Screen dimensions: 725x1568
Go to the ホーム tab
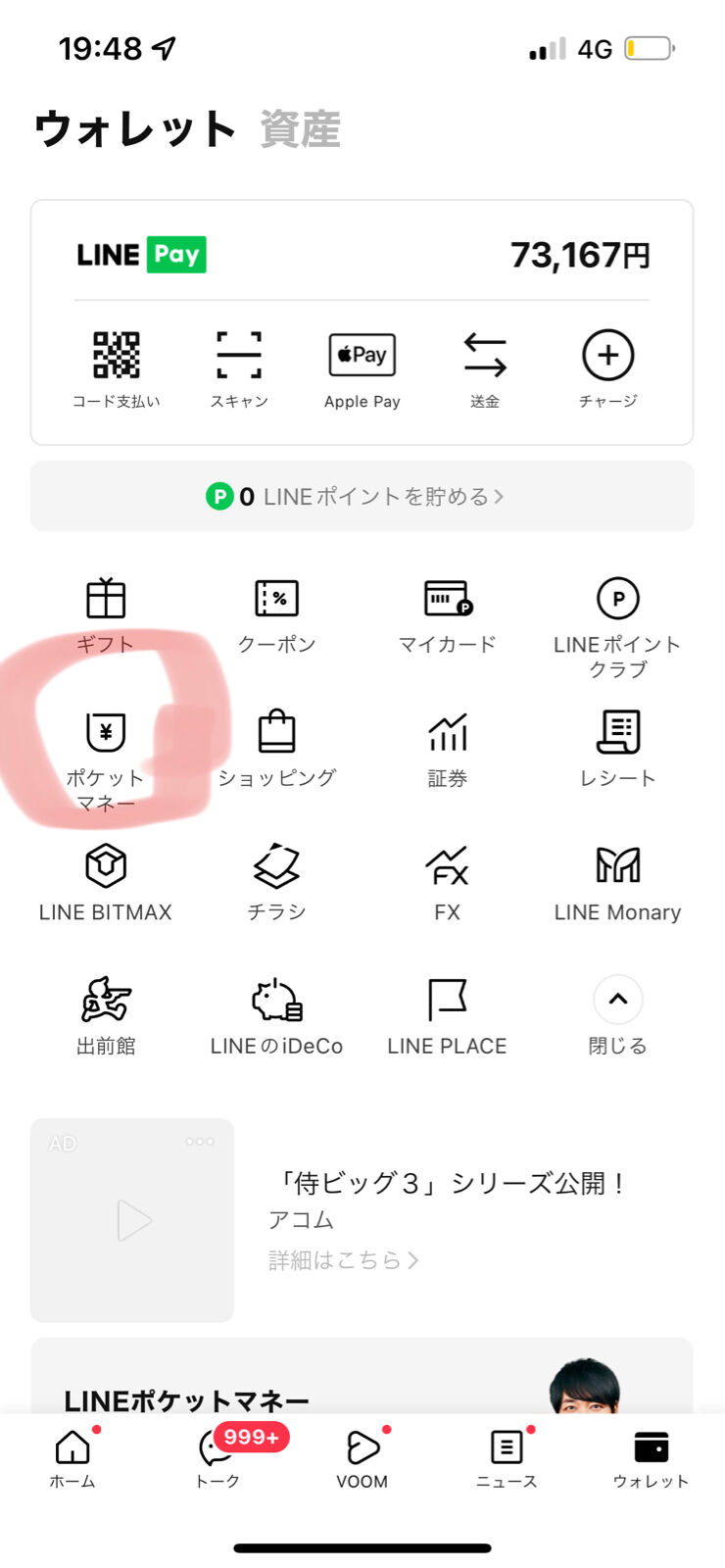[x=72, y=1457]
